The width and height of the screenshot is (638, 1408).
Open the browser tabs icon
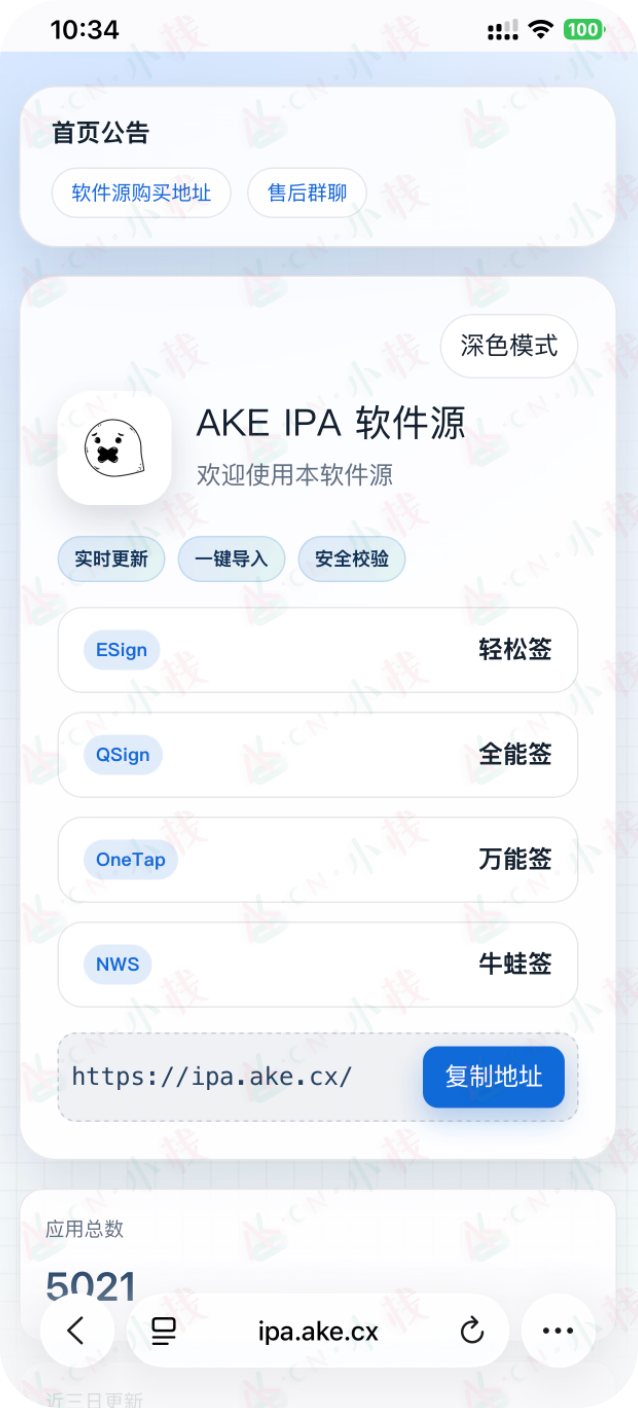point(163,1330)
